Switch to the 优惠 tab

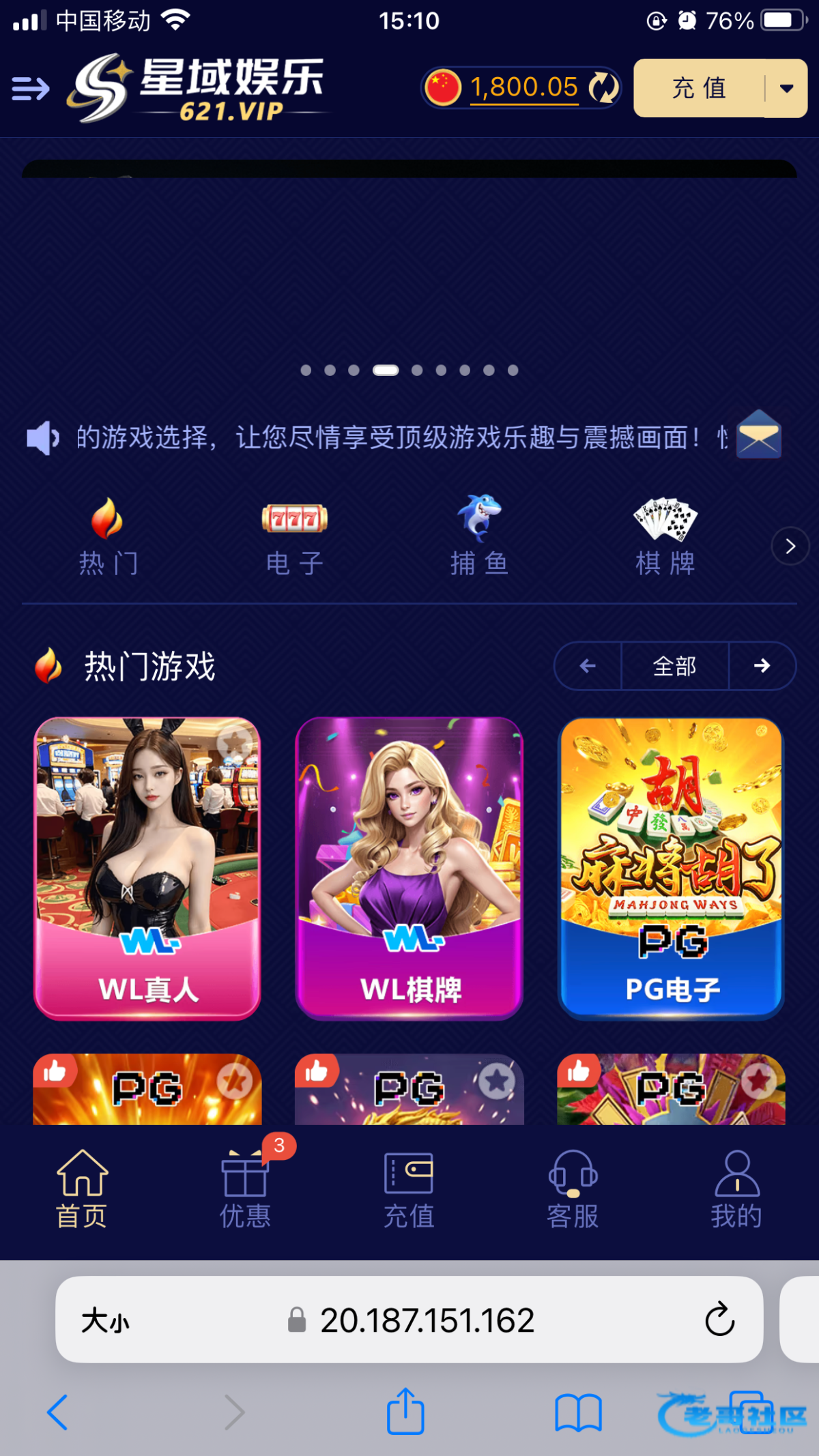[245, 1189]
